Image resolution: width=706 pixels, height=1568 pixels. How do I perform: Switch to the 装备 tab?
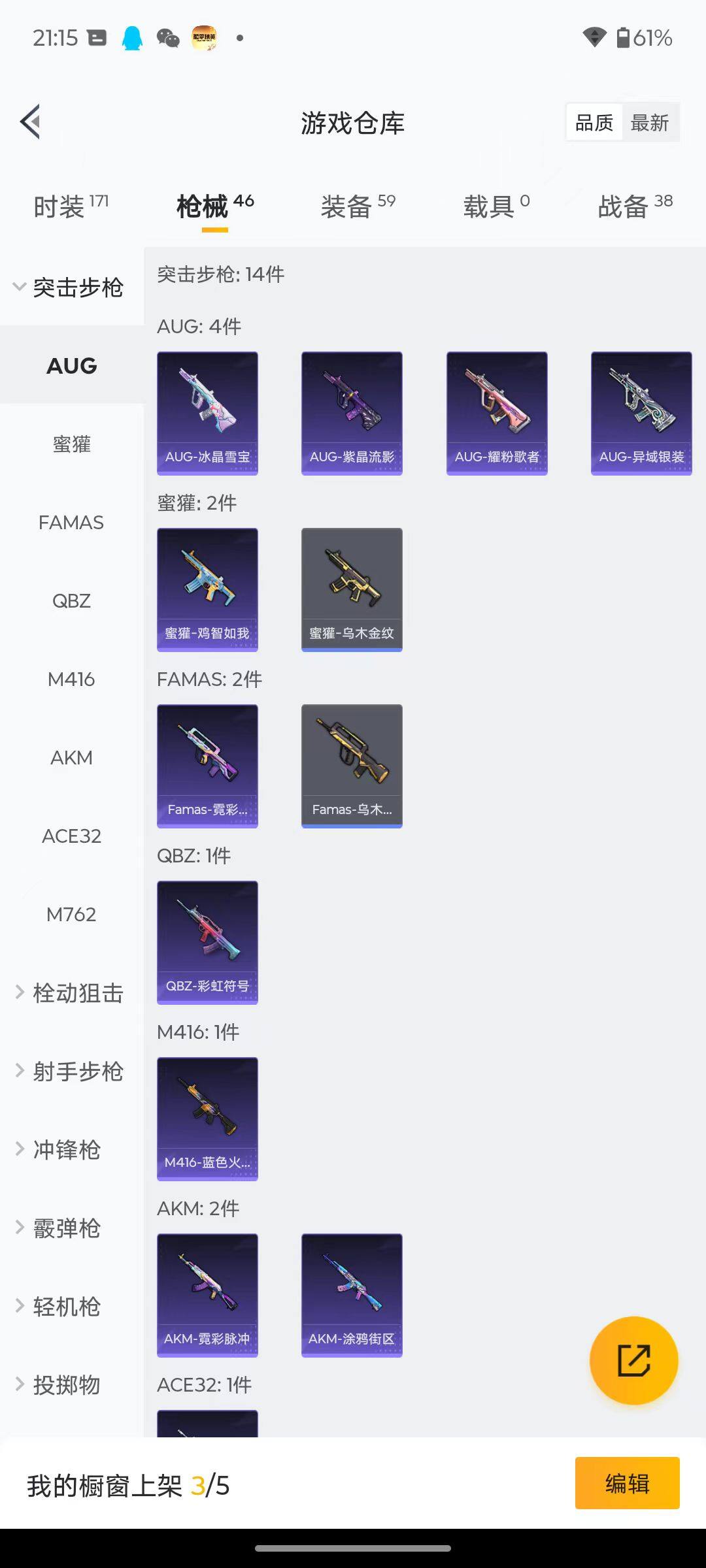tap(358, 206)
